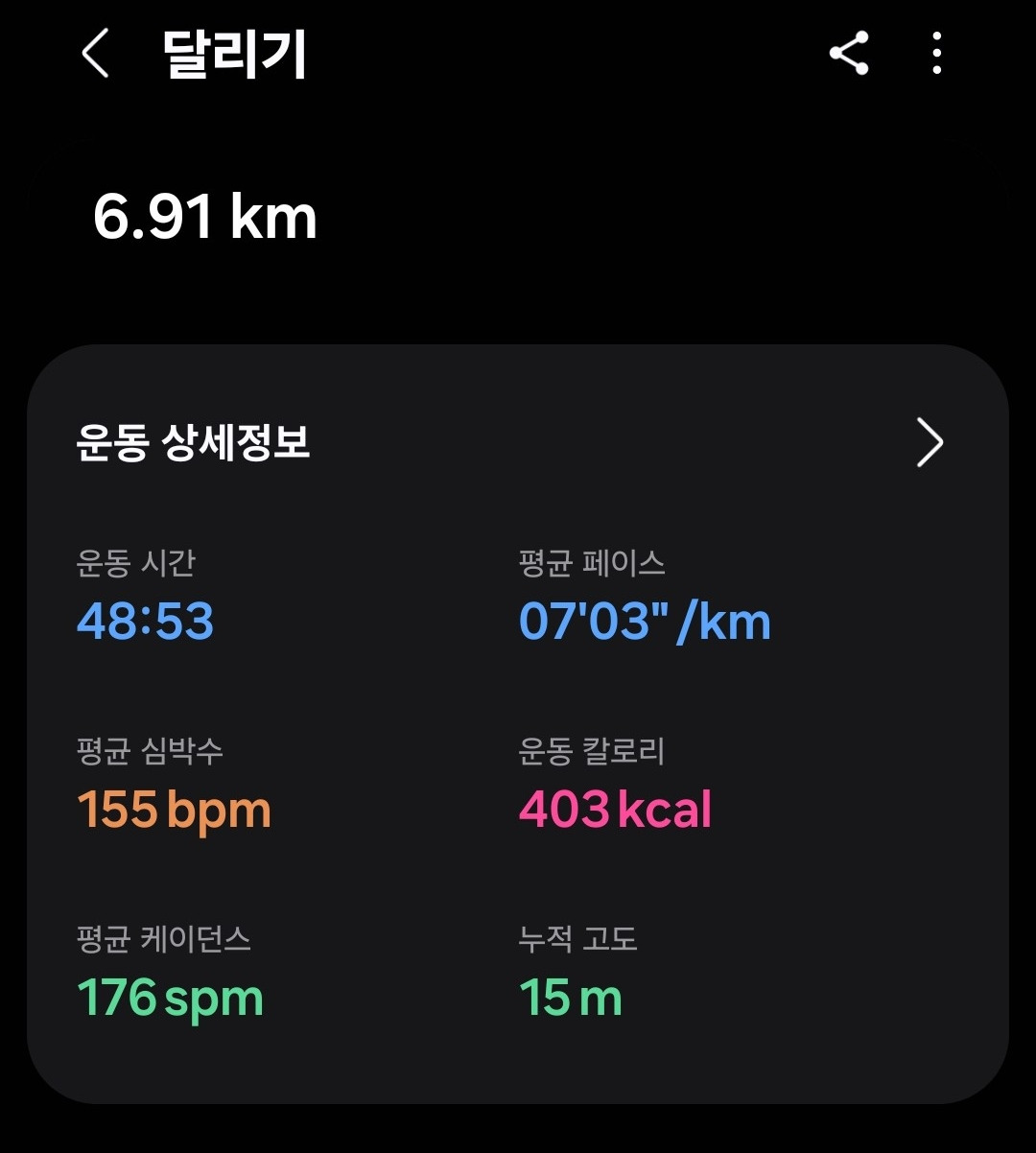1036x1153 pixels.
Task: Open the more options menu
Action: pos(936,53)
